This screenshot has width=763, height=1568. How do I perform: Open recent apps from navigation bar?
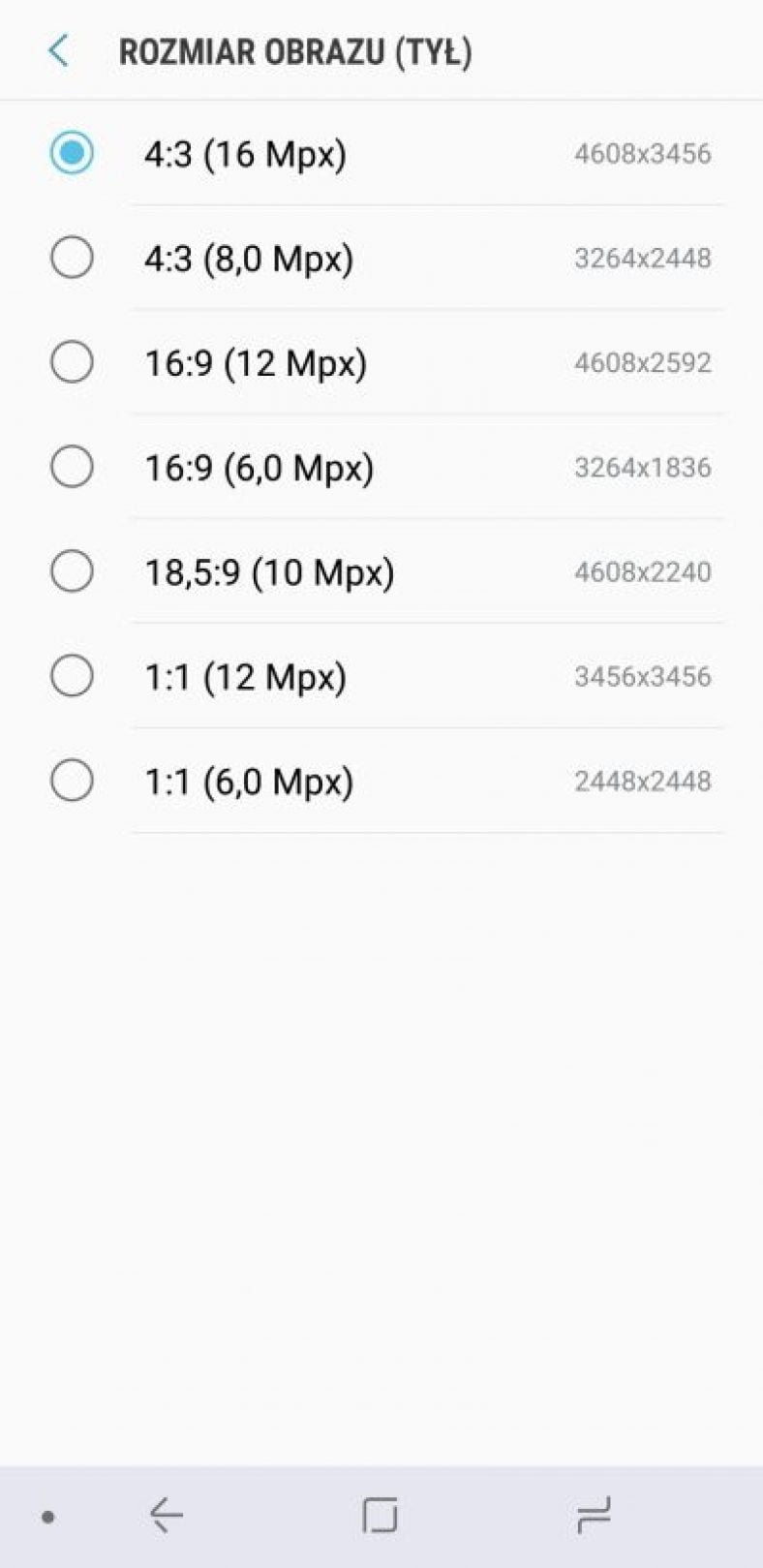pos(594,1516)
